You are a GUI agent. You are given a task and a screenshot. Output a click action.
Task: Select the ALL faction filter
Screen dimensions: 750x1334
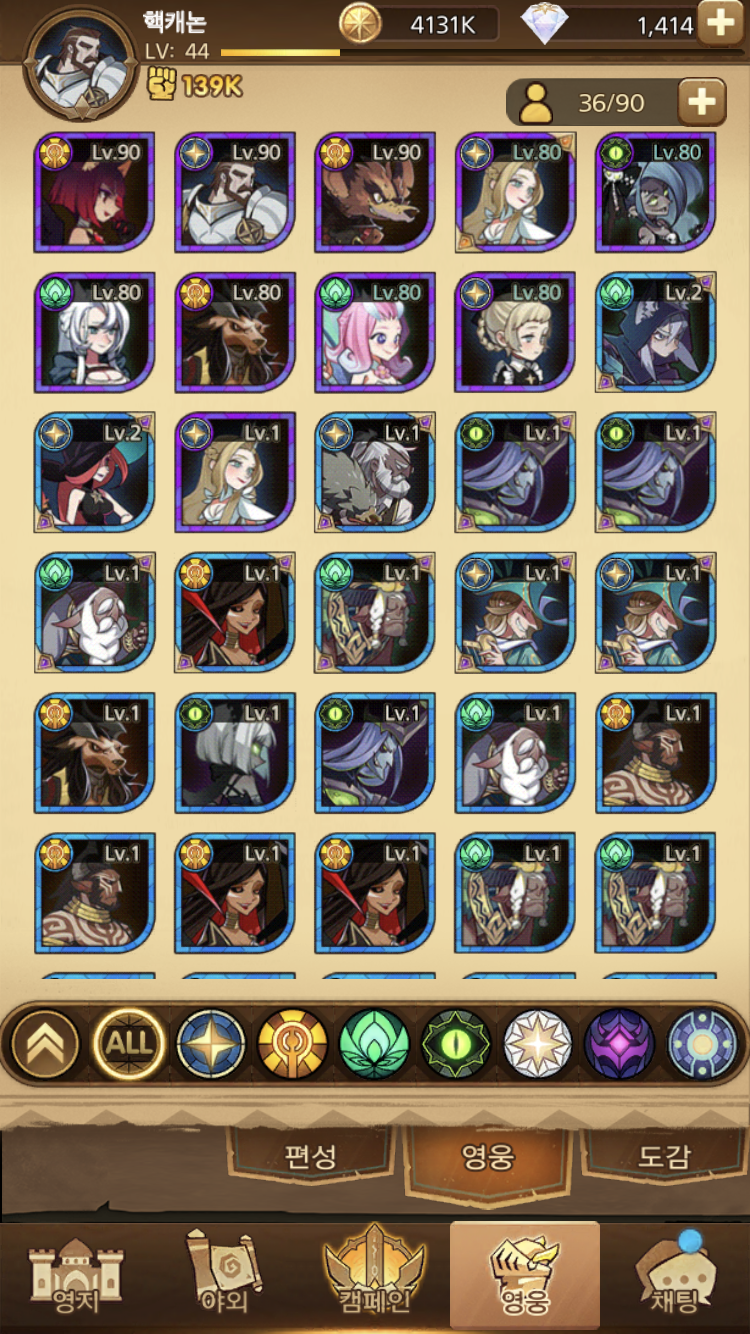point(128,1045)
